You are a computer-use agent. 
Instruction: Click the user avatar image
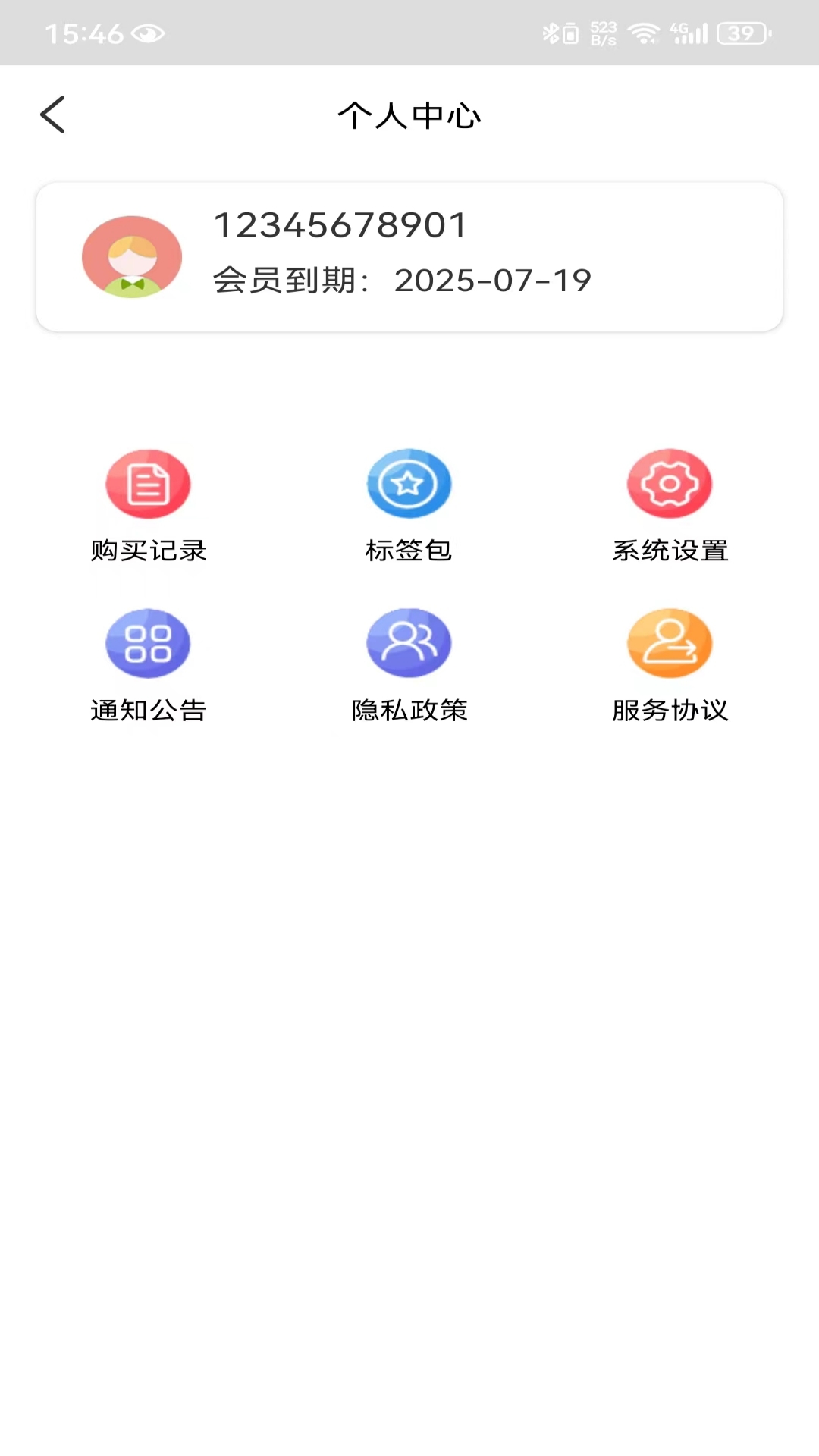click(x=131, y=256)
